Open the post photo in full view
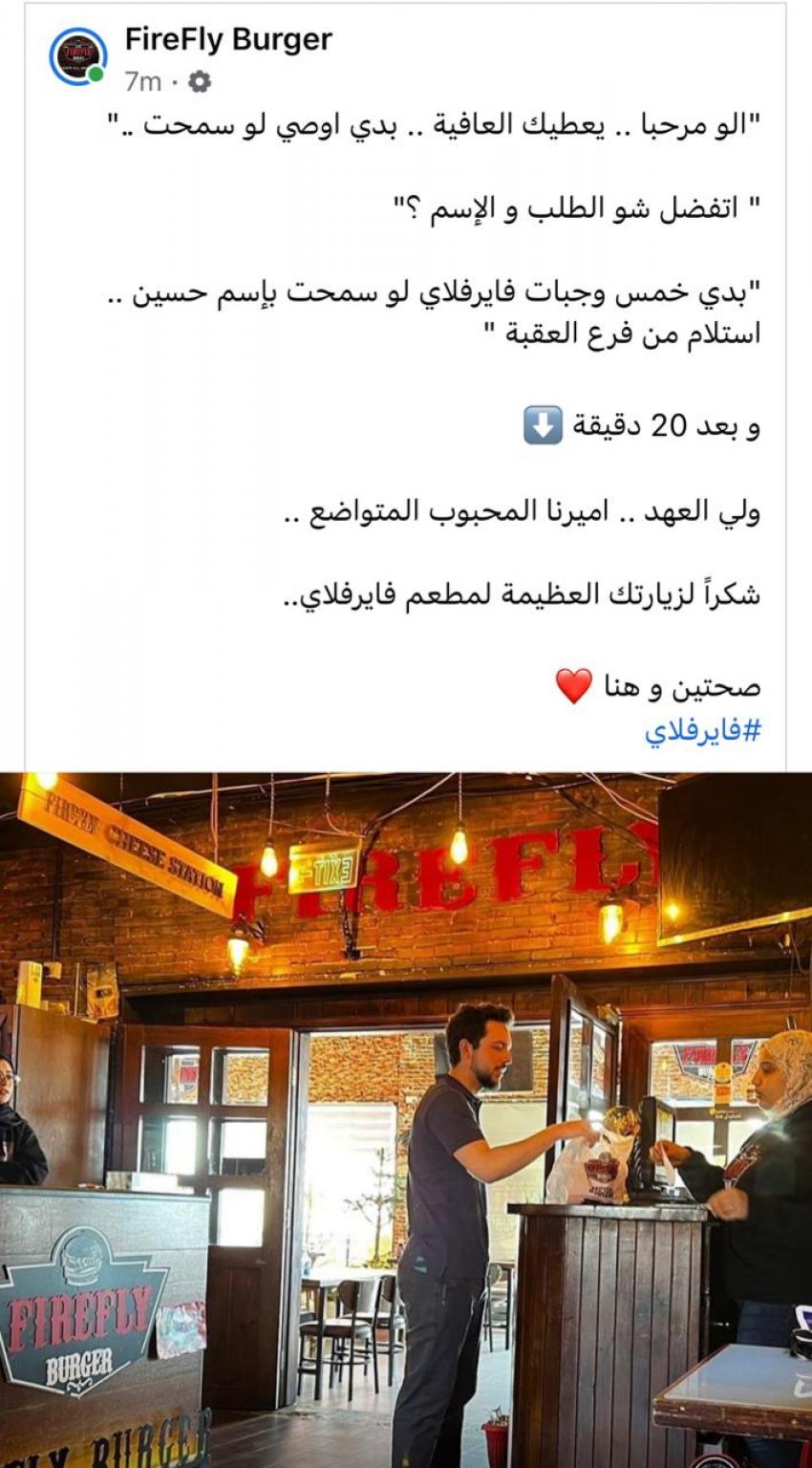The image size is (812, 1468). tap(406, 1118)
